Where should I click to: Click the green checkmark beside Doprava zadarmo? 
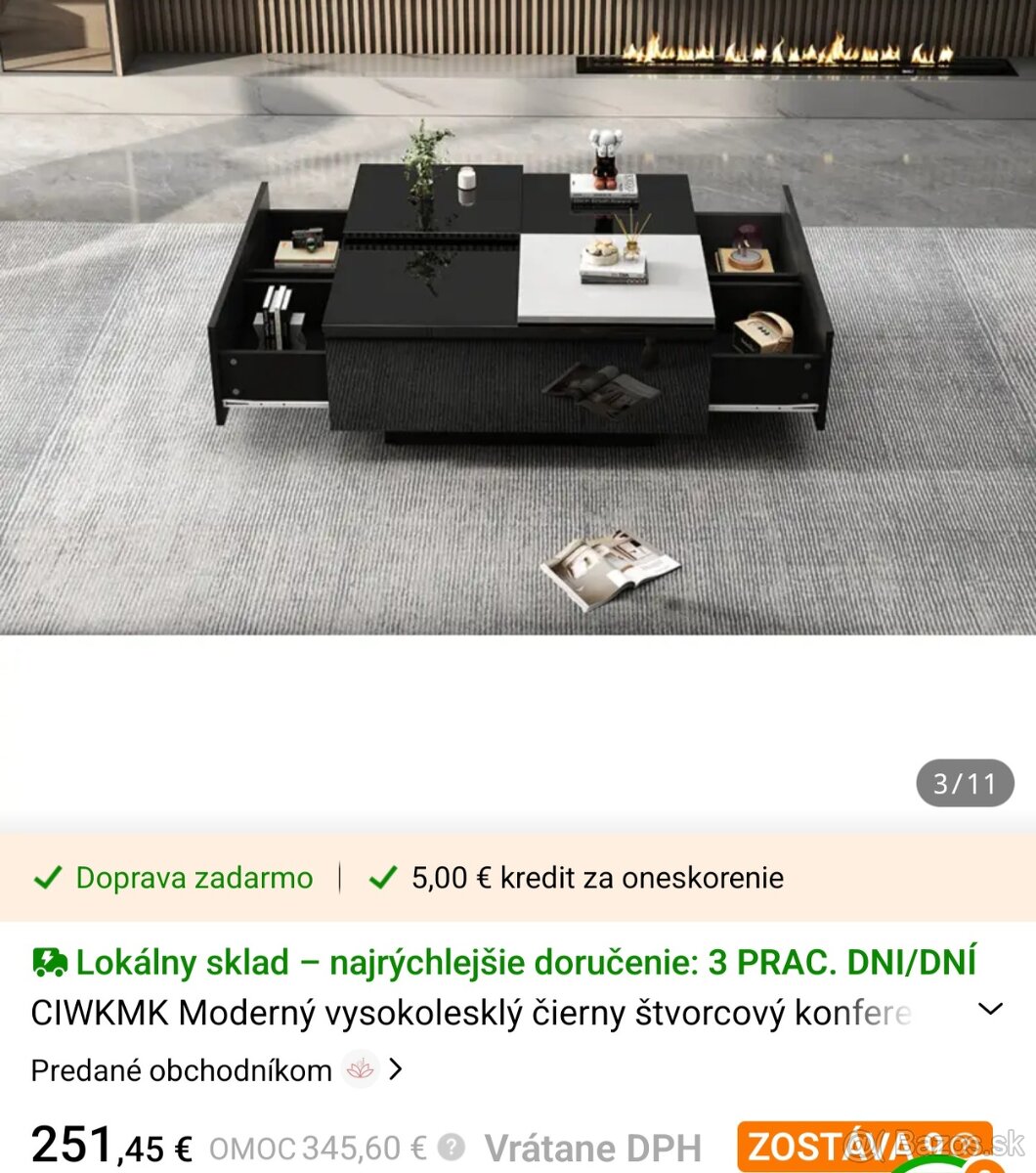click(49, 877)
